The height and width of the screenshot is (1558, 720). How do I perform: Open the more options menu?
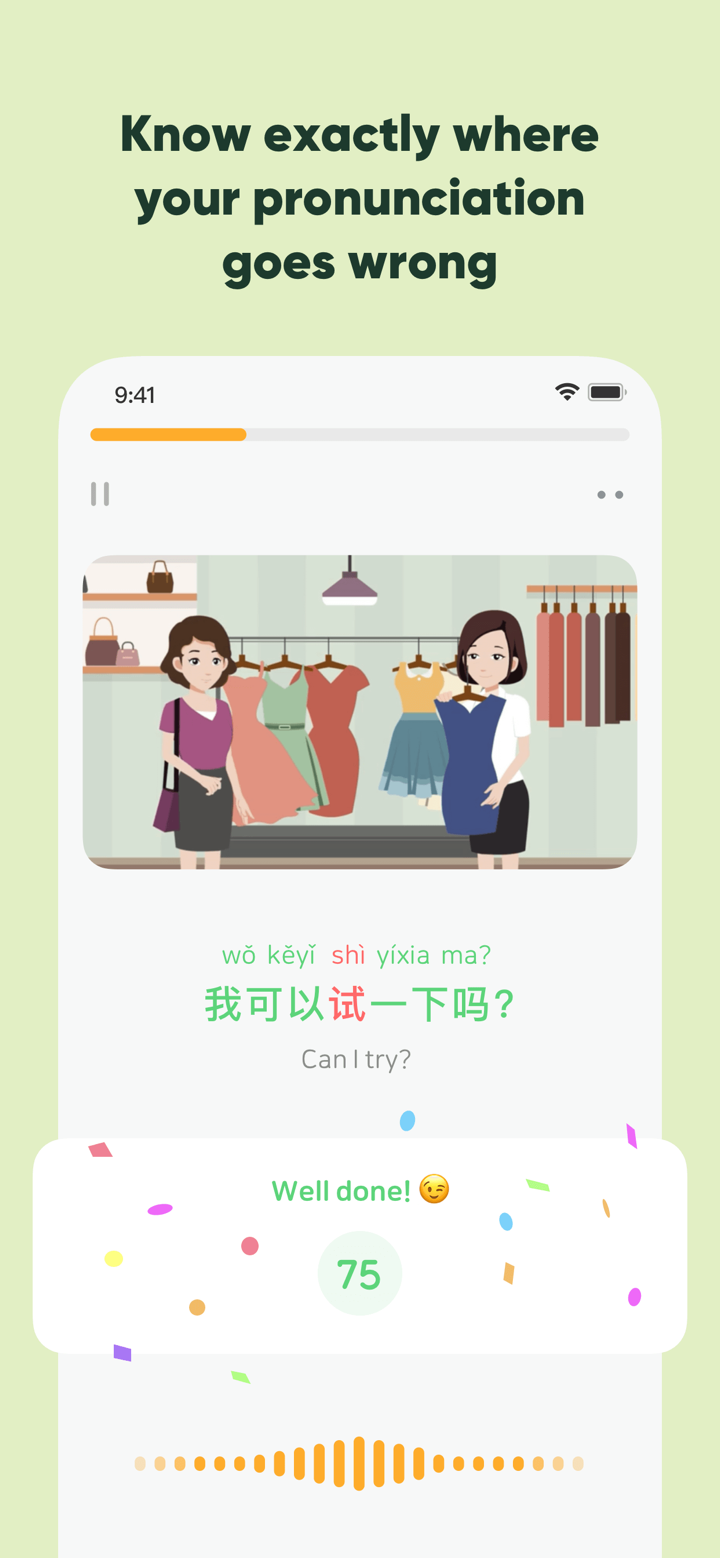coord(611,494)
